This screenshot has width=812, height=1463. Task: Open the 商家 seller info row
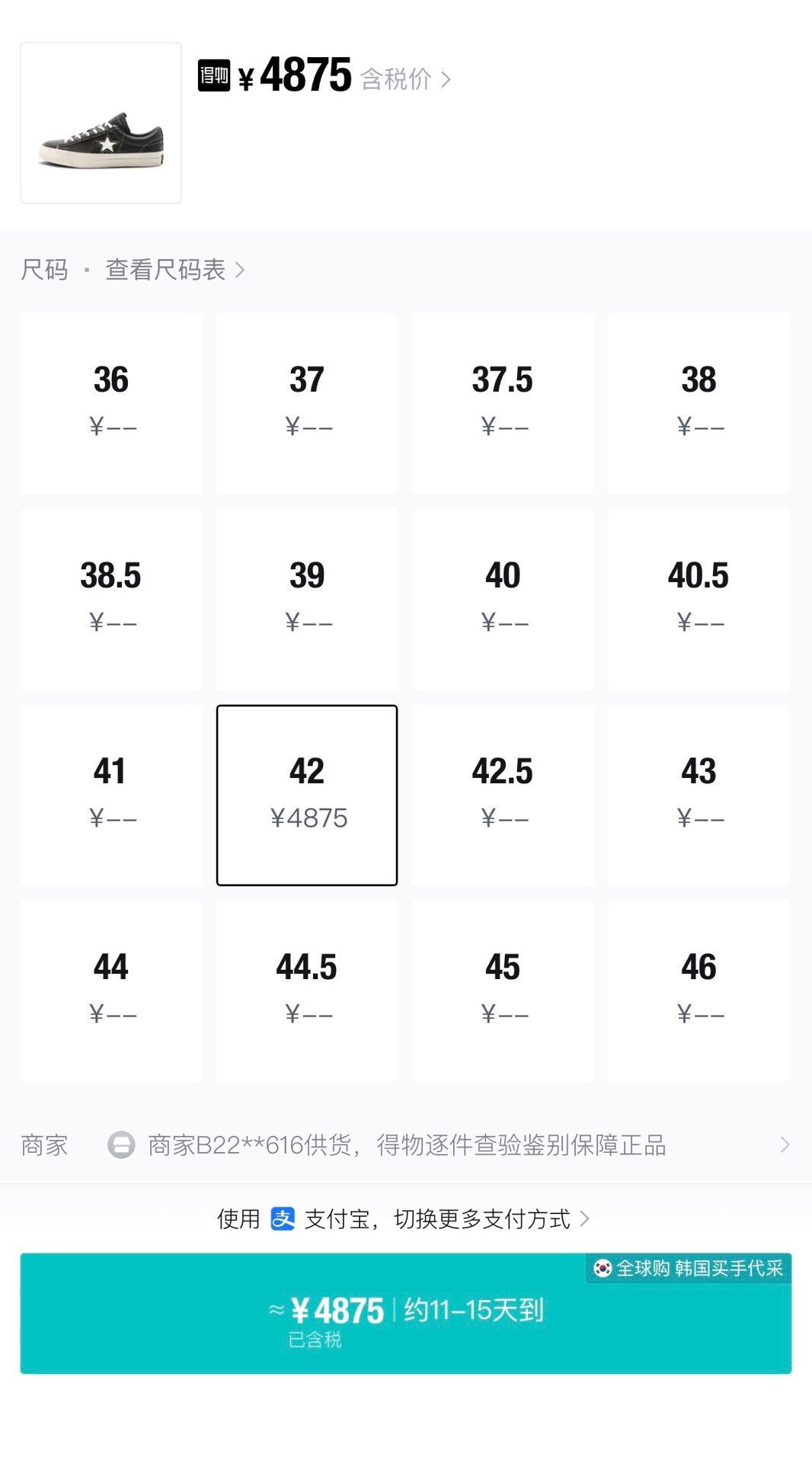pyautogui.click(x=406, y=1144)
